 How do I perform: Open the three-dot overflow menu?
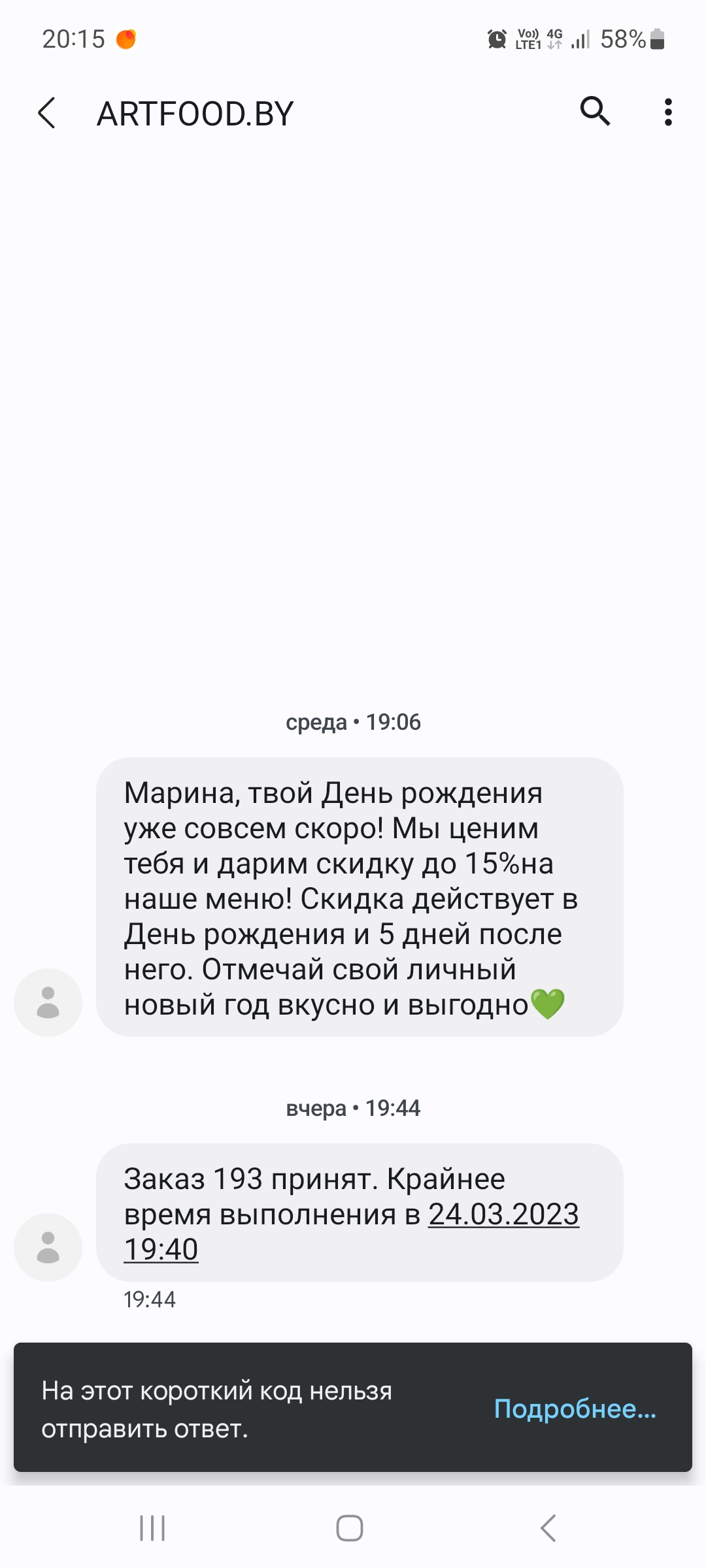[x=667, y=112]
